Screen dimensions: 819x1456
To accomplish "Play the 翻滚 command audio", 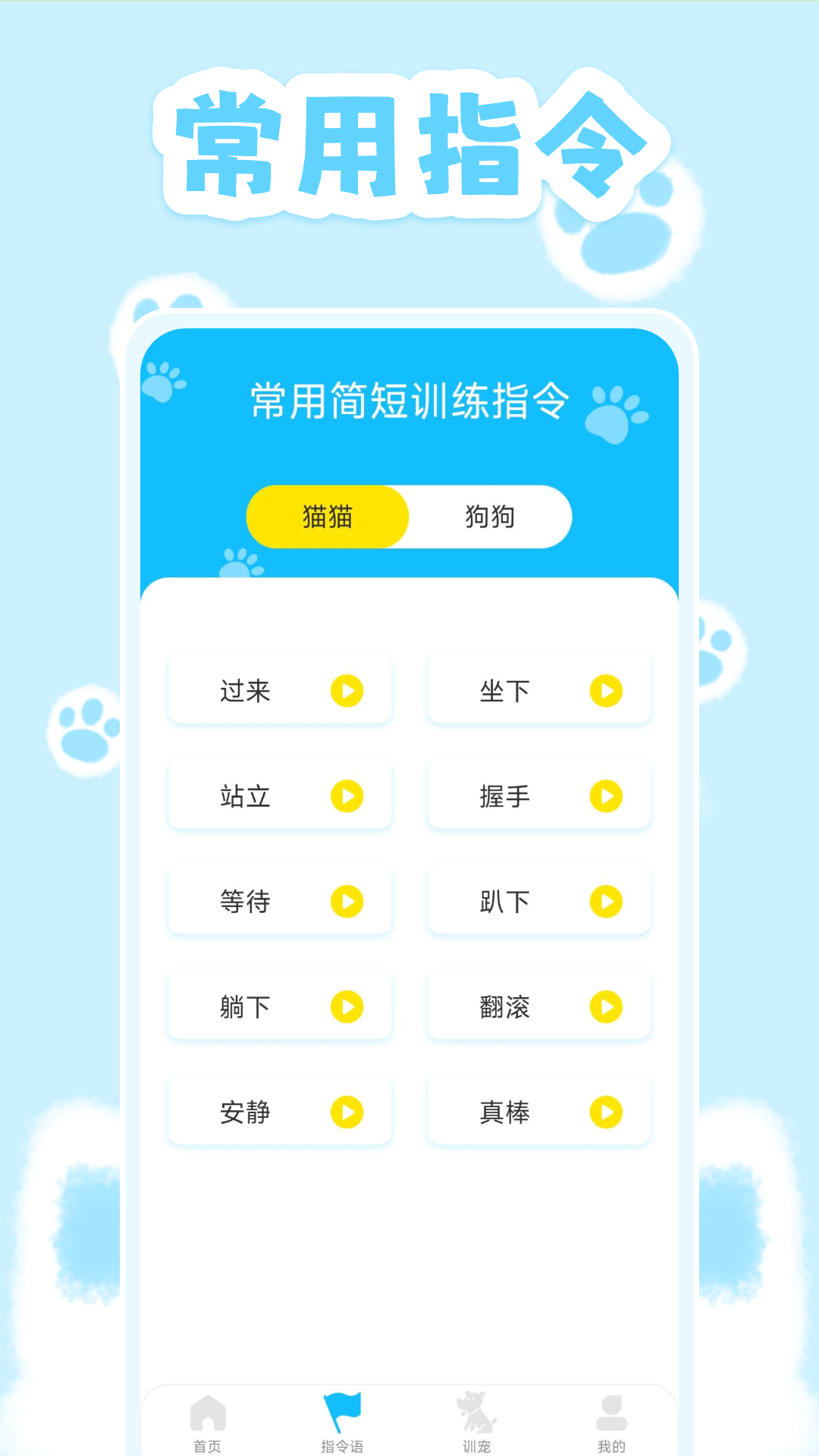I will pos(605,1008).
